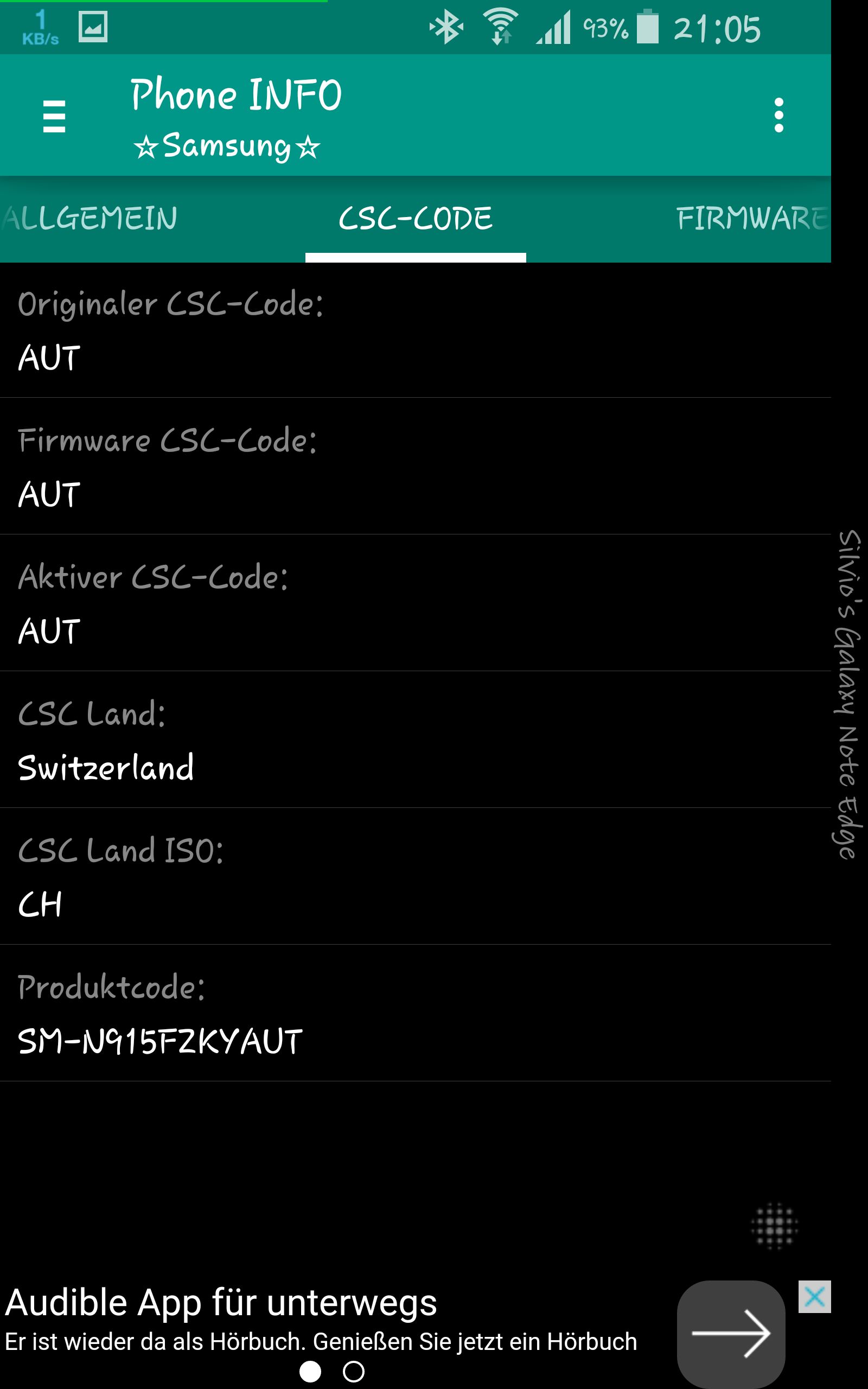Viewport: 868px width, 1389px height.
Task: Open the three-dot overflow menu
Action: click(x=778, y=116)
